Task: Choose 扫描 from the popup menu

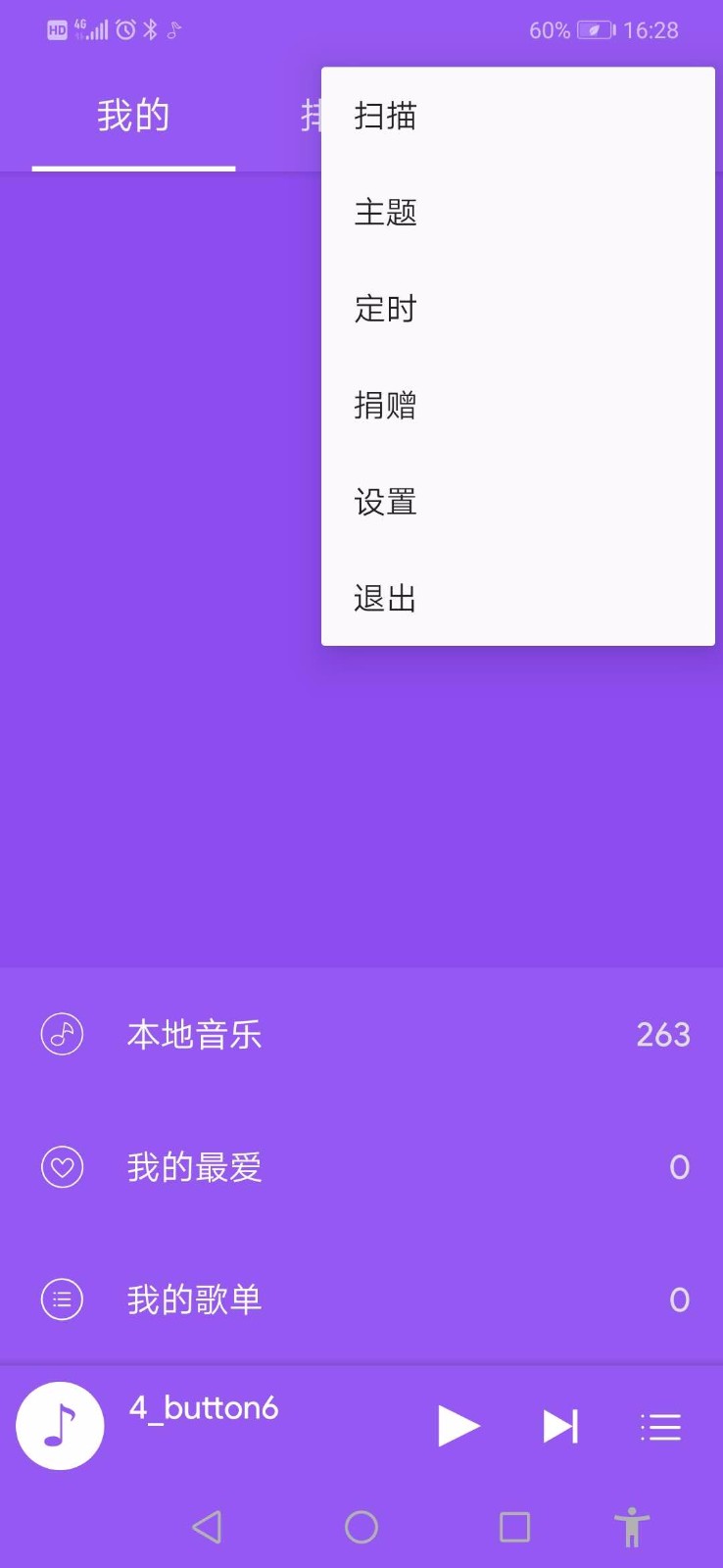Action: pyautogui.click(x=383, y=116)
